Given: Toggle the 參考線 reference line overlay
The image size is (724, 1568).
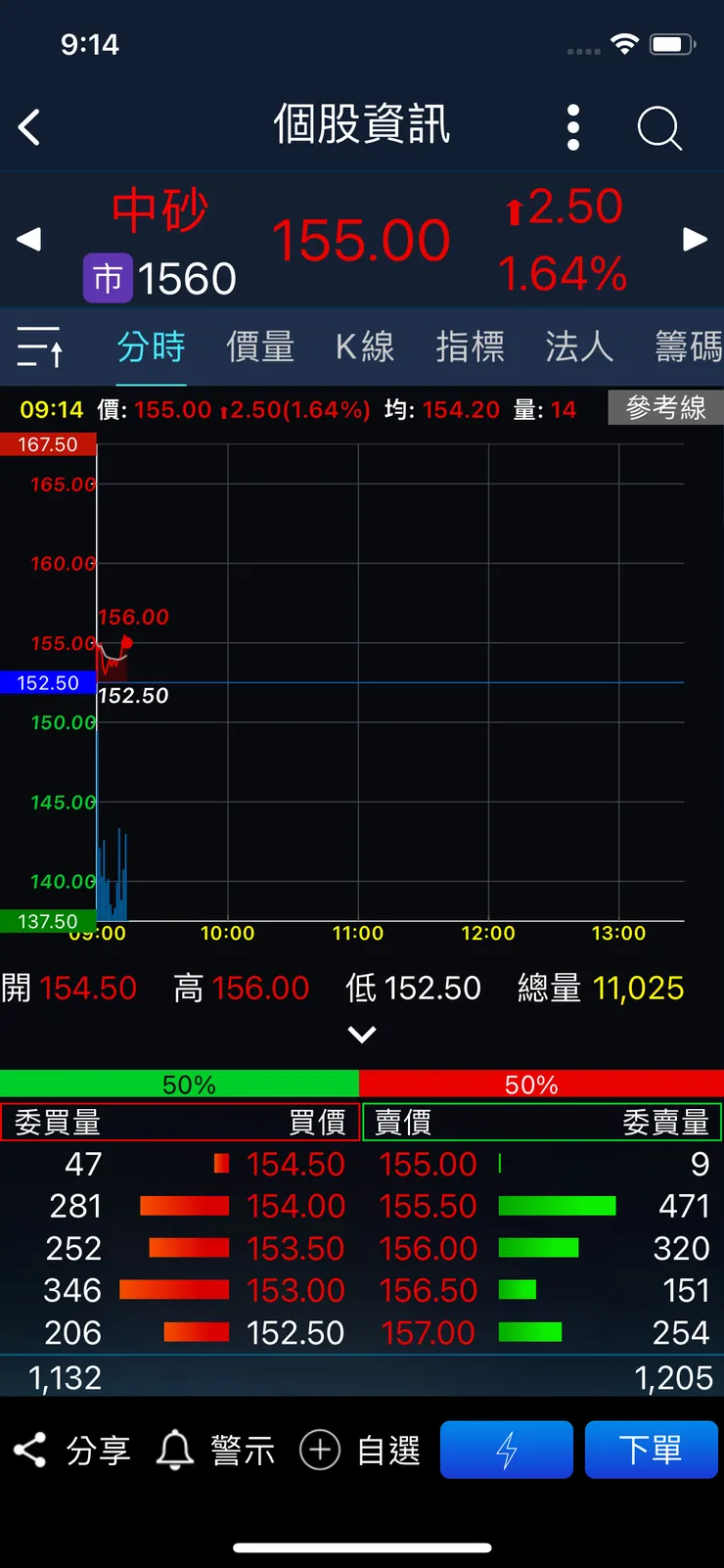Looking at the screenshot, I should coord(665,408).
